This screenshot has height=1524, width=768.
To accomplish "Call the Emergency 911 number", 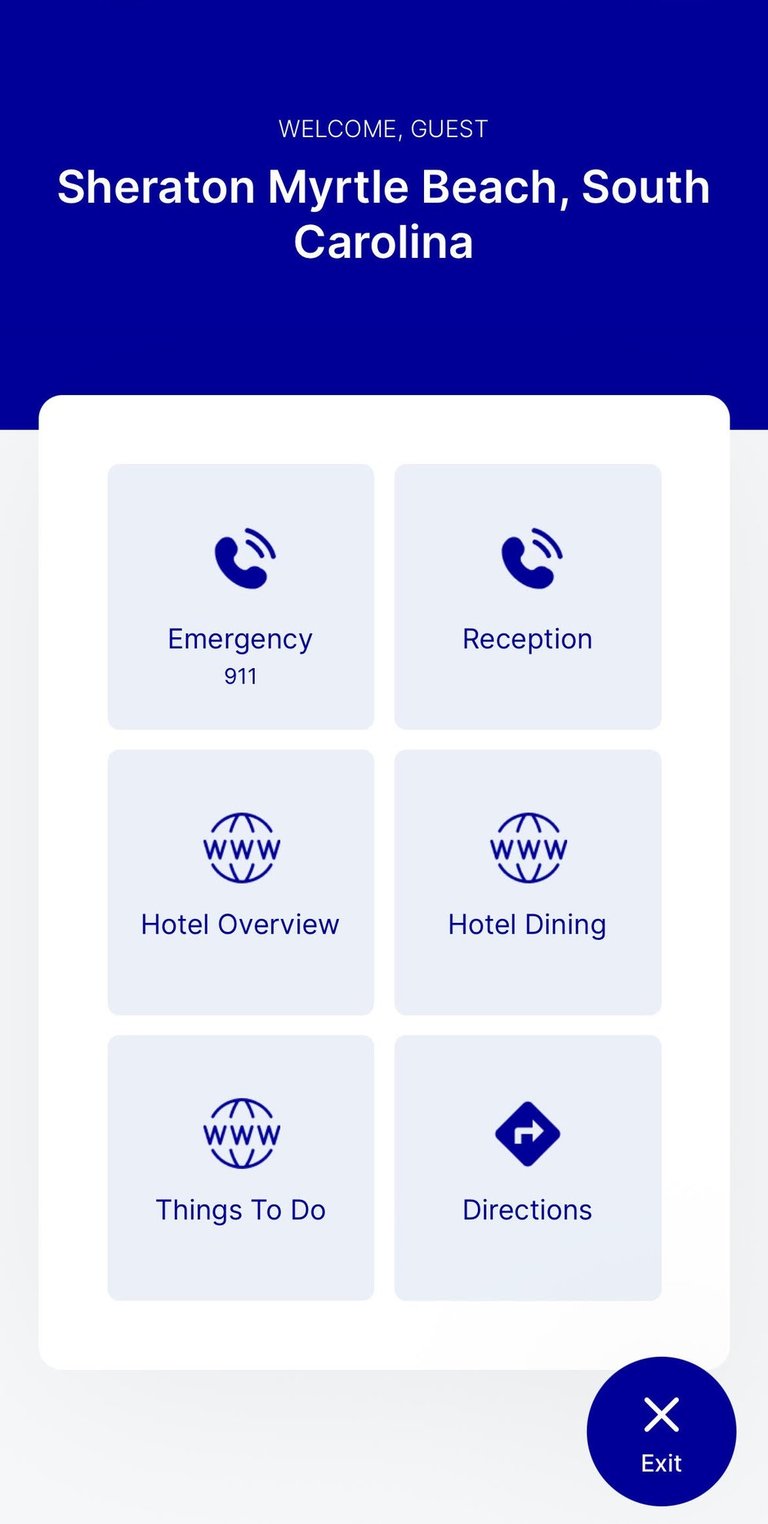I will [x=240, y=596].
